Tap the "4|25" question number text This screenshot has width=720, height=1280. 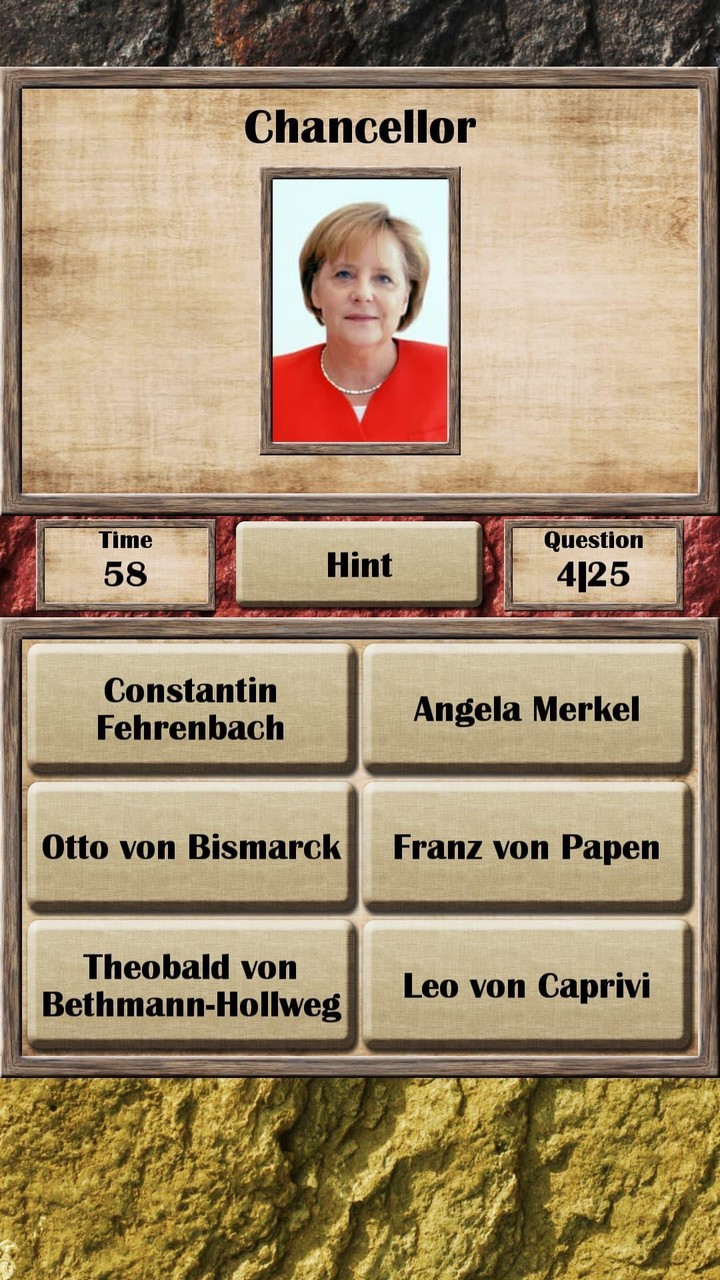tap(595, 576)
